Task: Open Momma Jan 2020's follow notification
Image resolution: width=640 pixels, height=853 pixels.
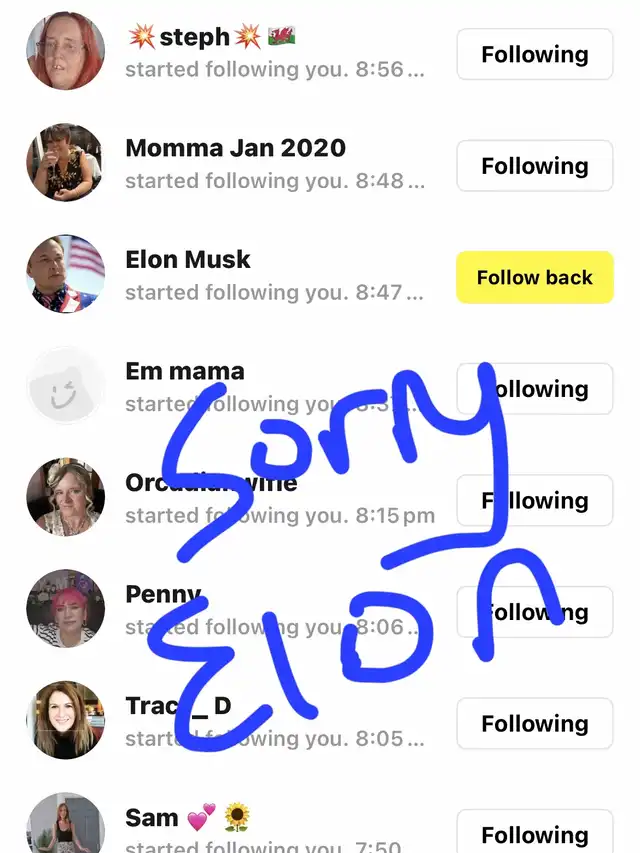Action: pyautogui.click(x=274, y=164)
